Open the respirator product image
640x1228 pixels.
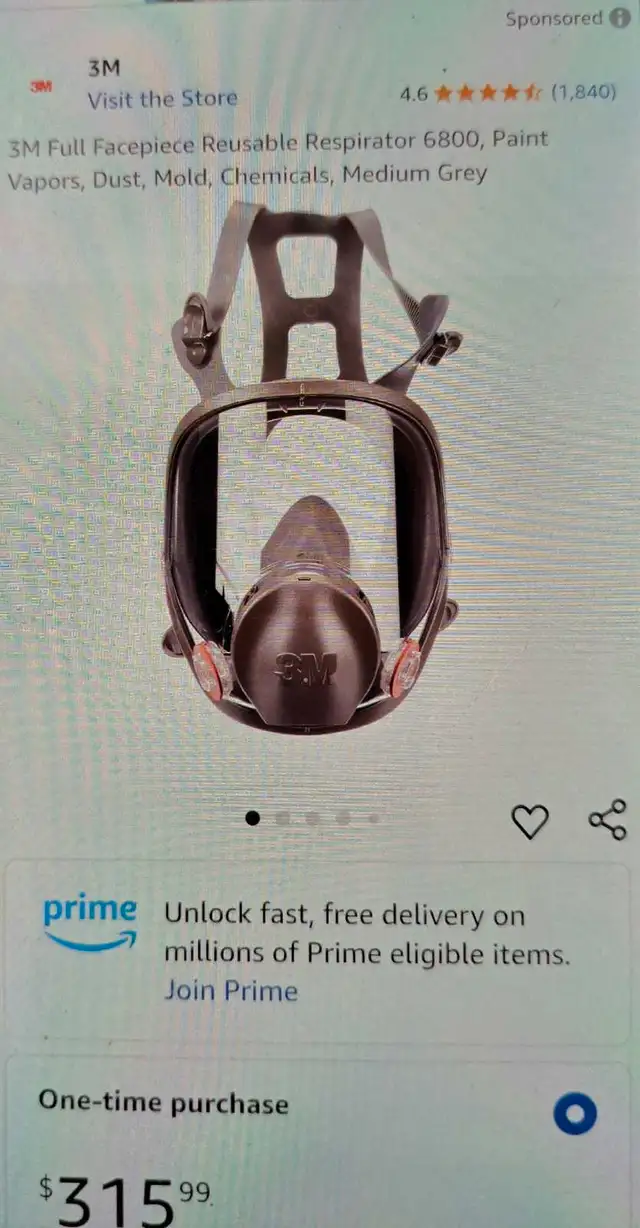pyautogui.click(x=312, y=468)
